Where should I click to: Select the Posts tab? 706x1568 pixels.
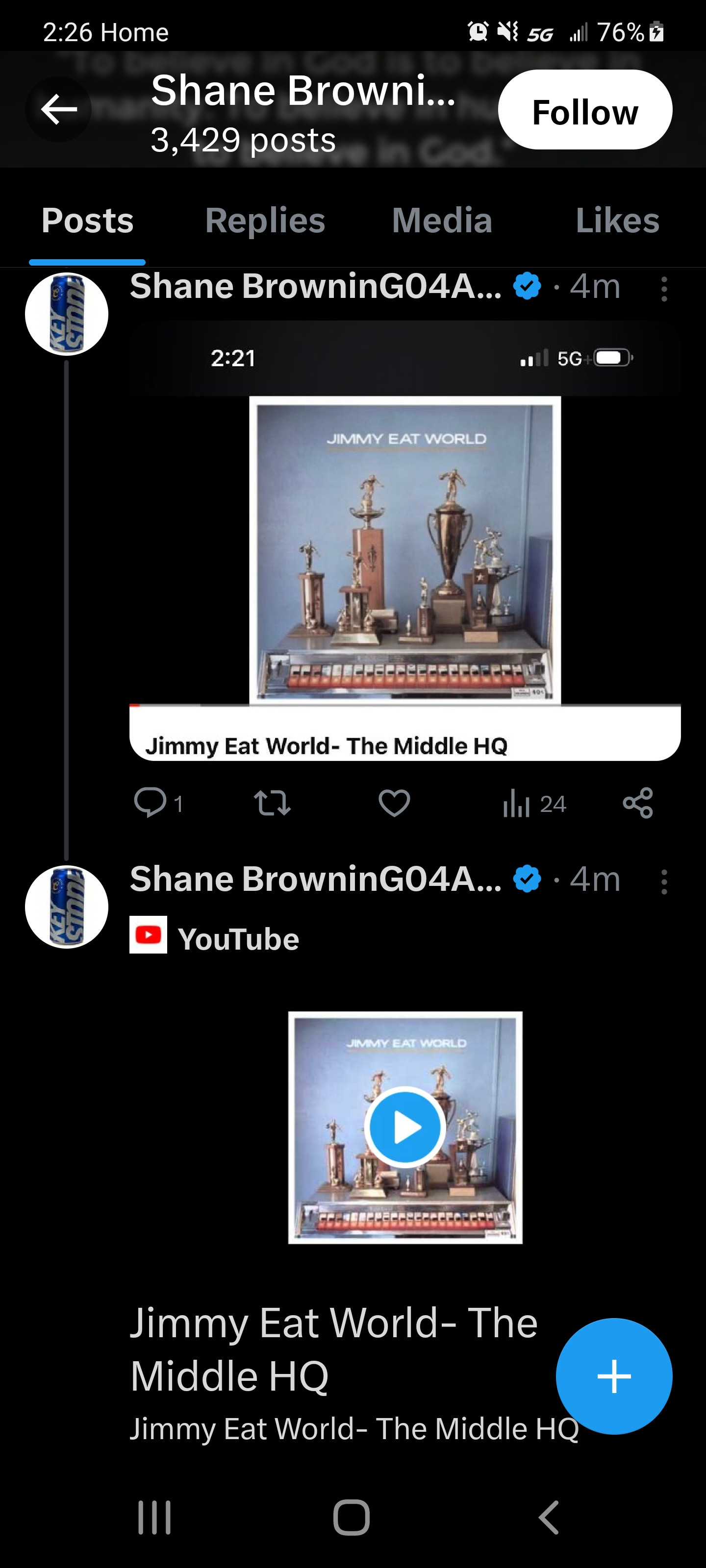(x=87, y=220)
